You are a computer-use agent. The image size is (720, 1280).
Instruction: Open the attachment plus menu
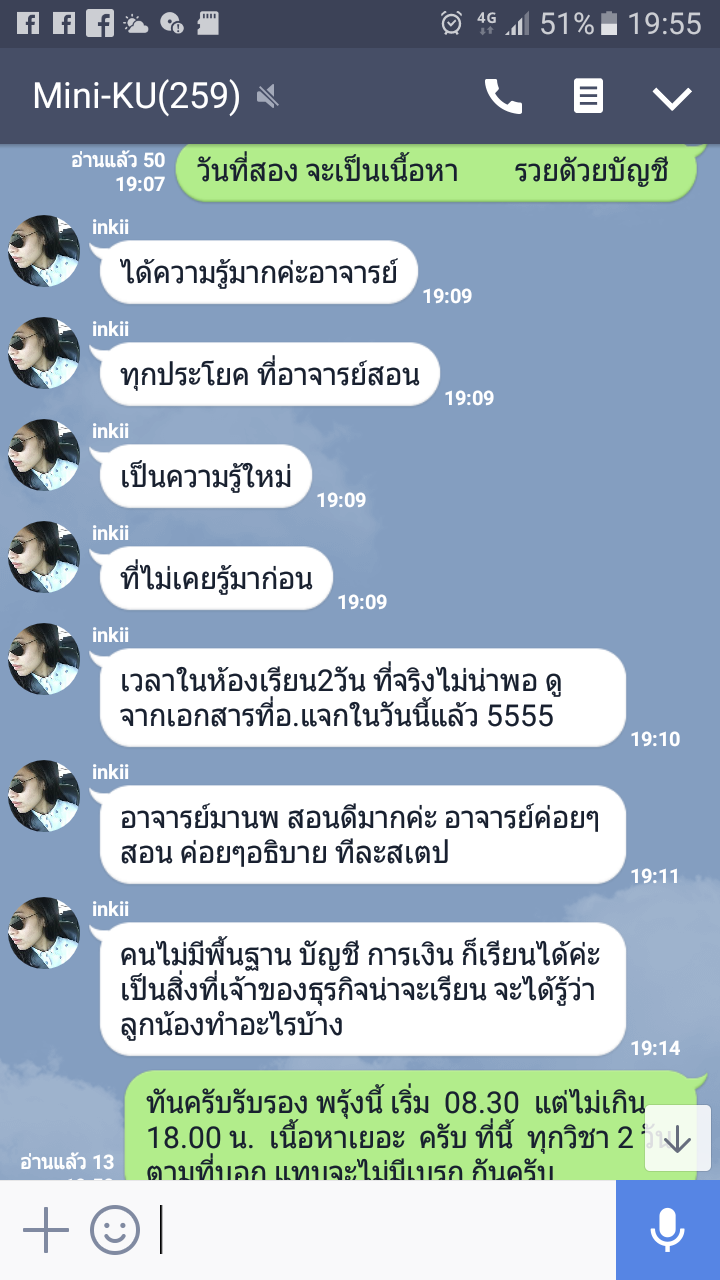pyautogui.click(x=45, y=1230)
